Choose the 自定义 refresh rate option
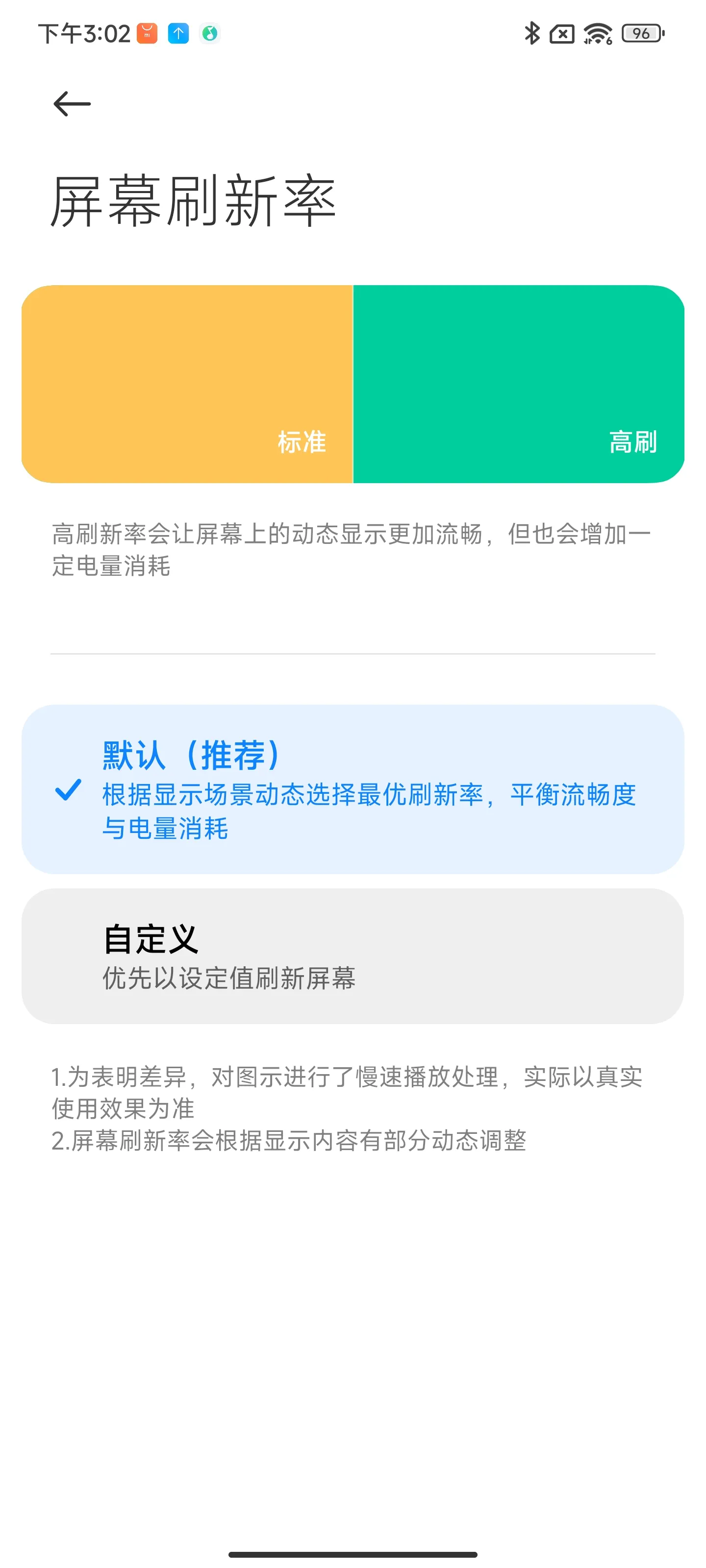This screenshot has height=1568, width=706. tap(353, 955)
